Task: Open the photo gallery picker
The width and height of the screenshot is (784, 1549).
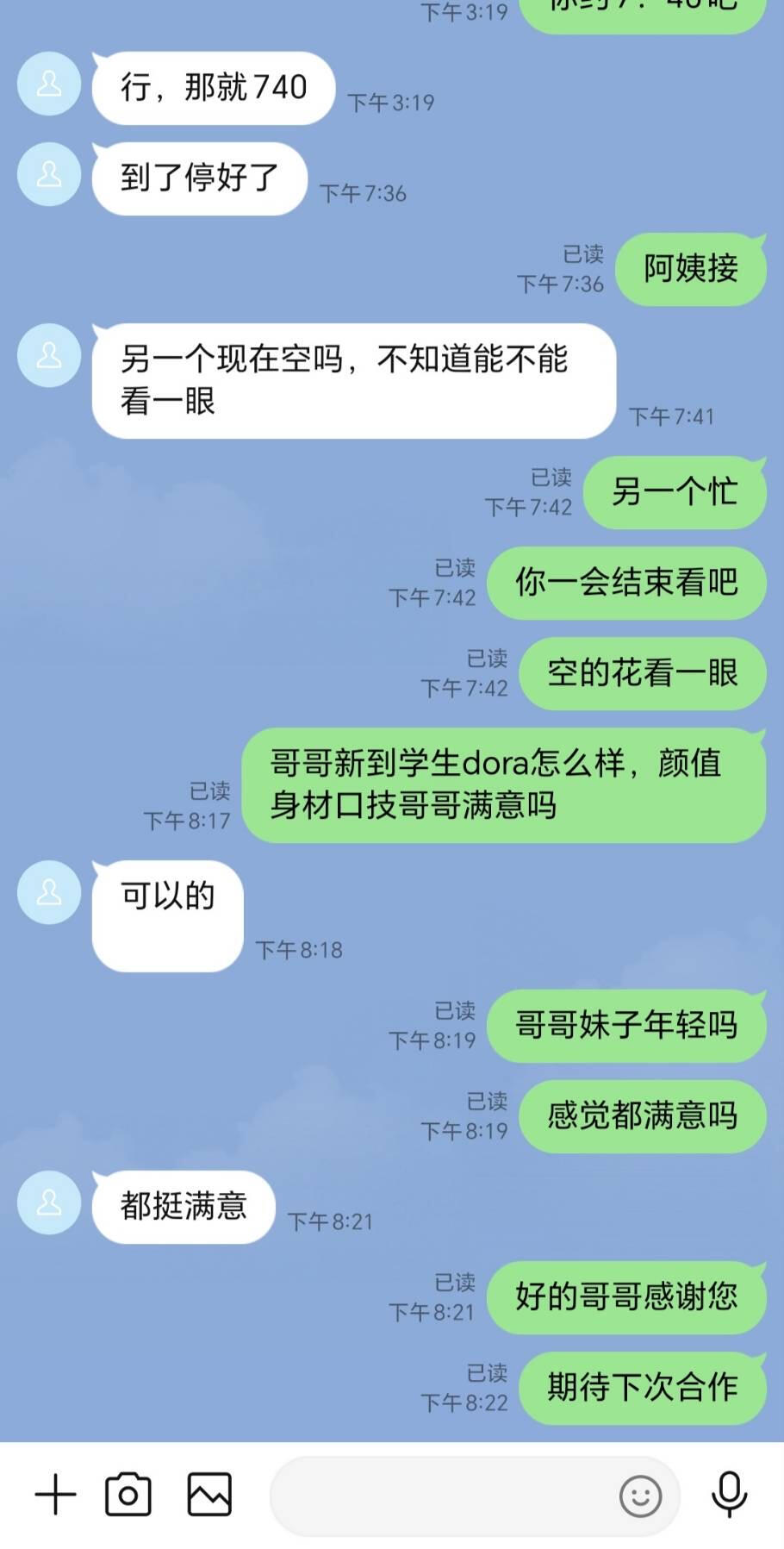Action: point(209,1495)
